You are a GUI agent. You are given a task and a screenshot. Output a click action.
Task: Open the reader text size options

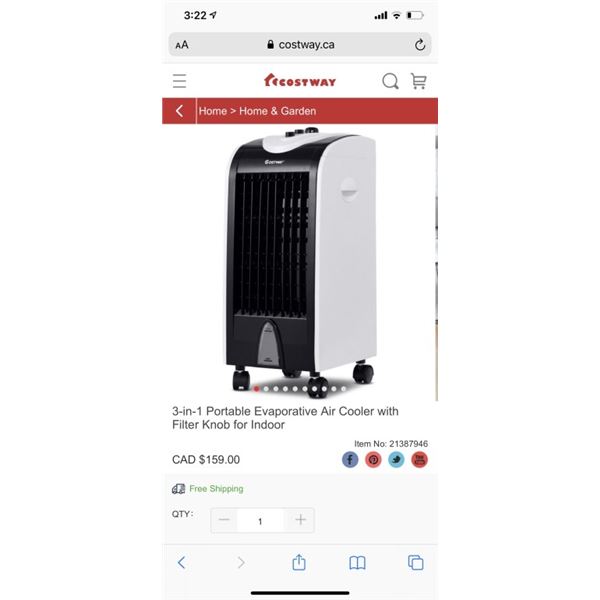click(182, 45)
